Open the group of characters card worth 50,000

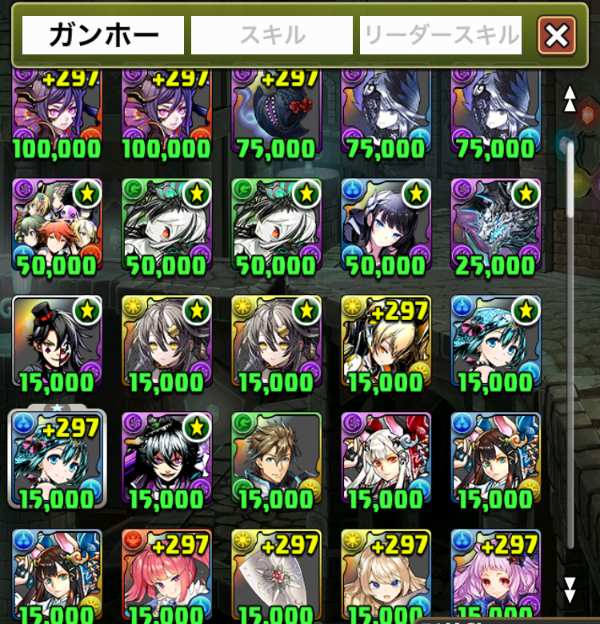click(56, 225)
